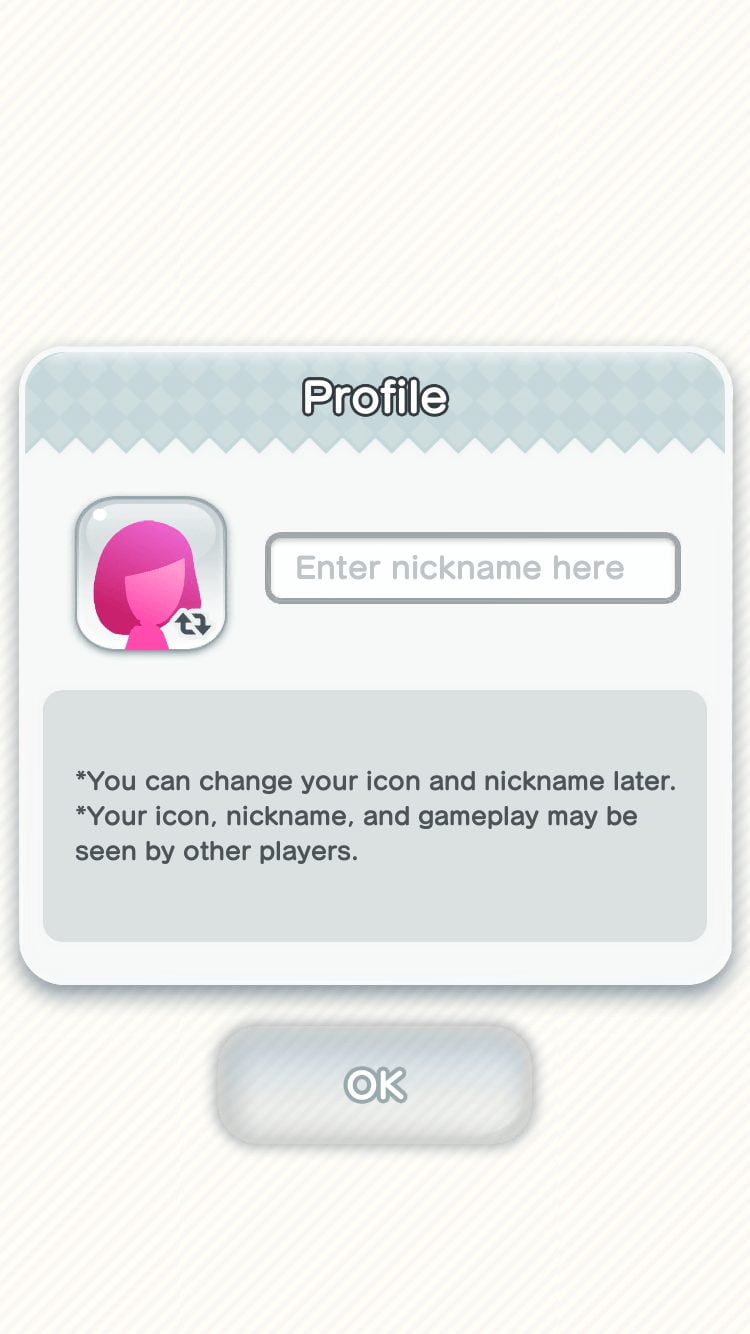Tap the Enter nickname here field
This screenshot has height=1334, width=750.
click(x=473, y=568)
